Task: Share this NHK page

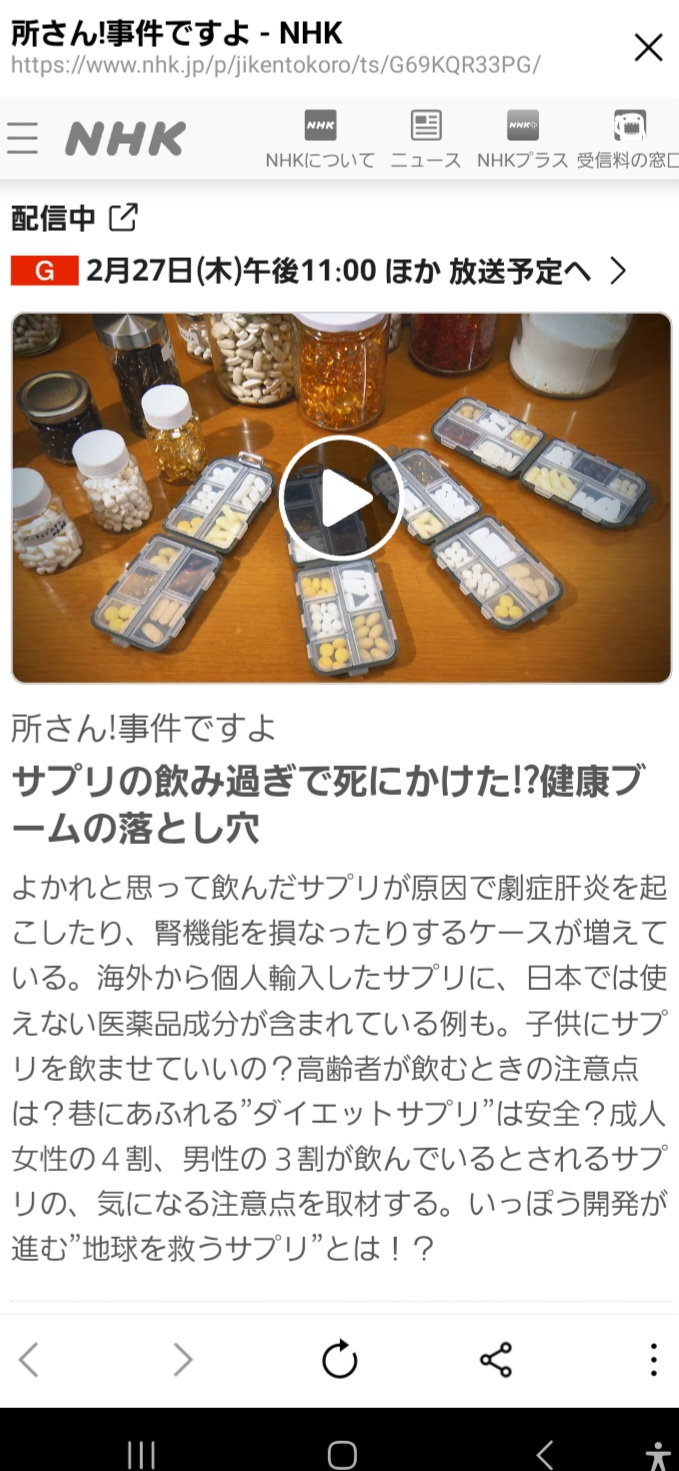Action: pos(496,1359)
